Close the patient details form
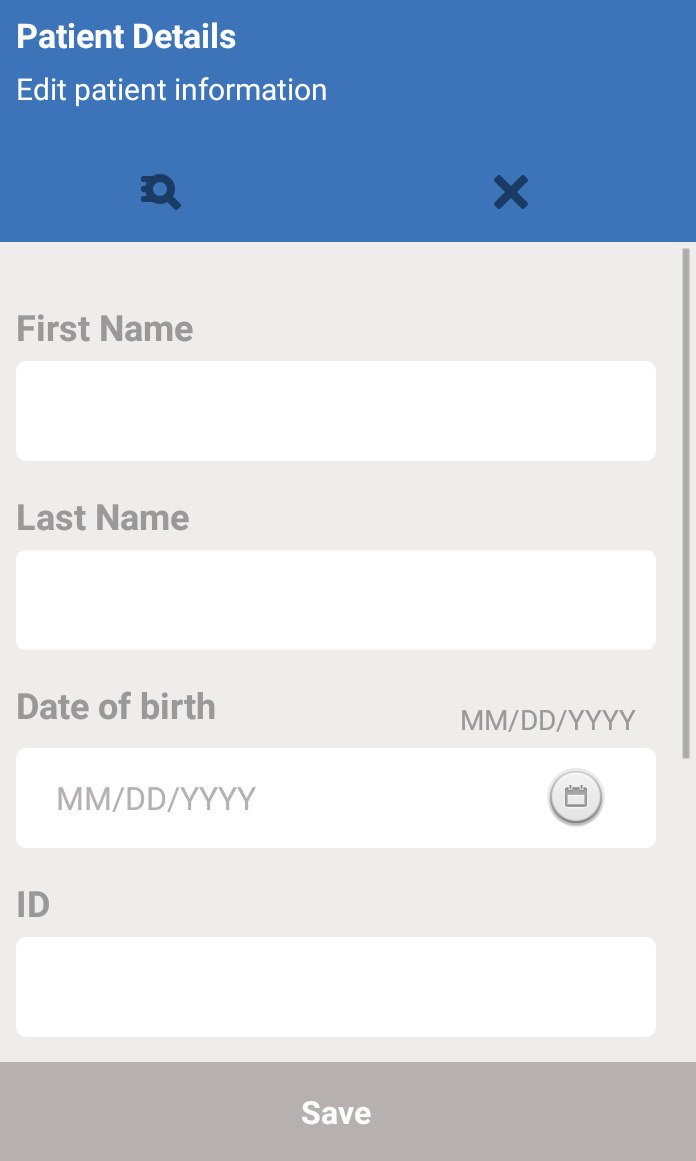 click(510, 191)
